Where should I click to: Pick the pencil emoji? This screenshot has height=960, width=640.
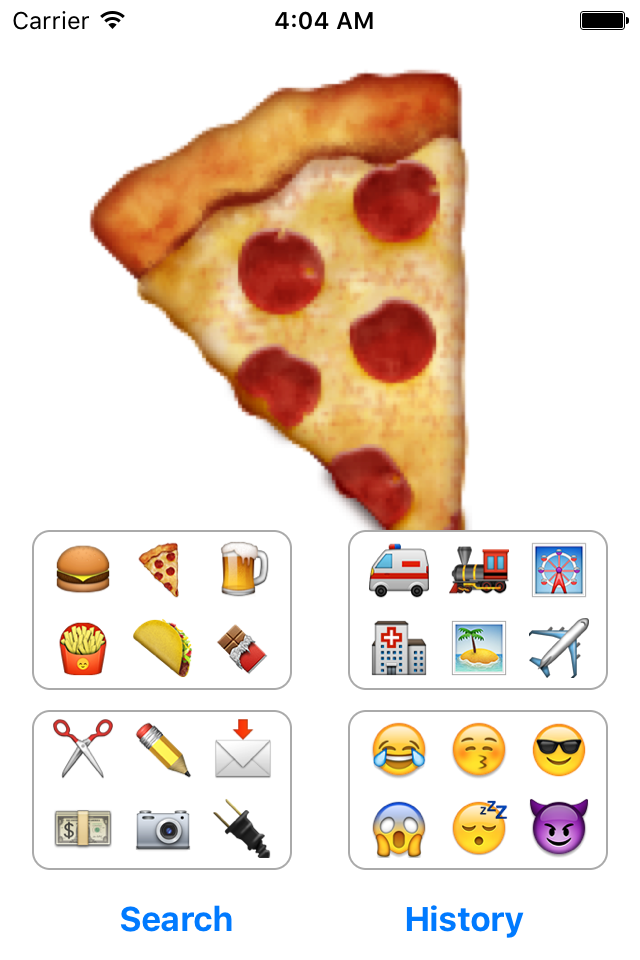162,750
